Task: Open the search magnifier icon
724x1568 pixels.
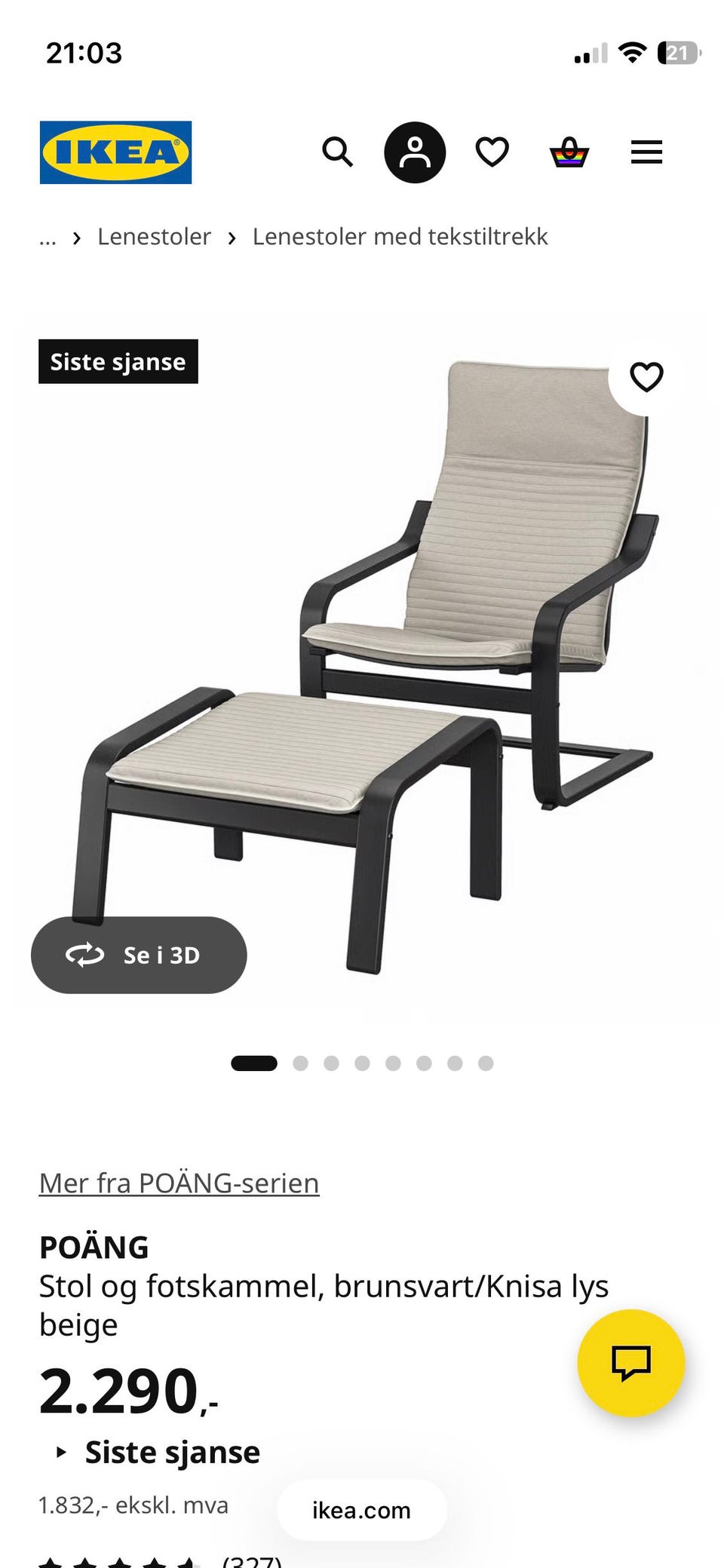Action: (337, 152)
